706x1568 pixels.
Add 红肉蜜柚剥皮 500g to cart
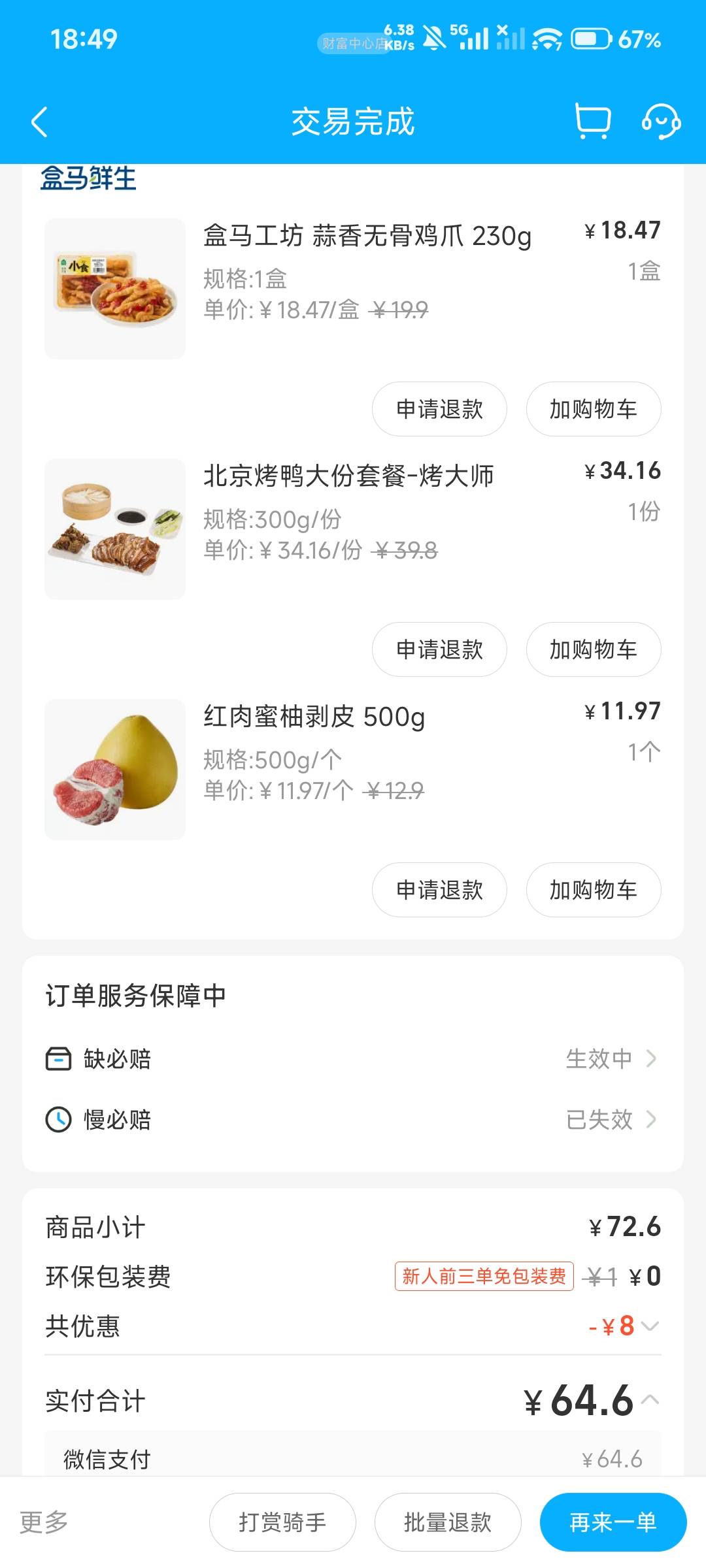(593, 890)
